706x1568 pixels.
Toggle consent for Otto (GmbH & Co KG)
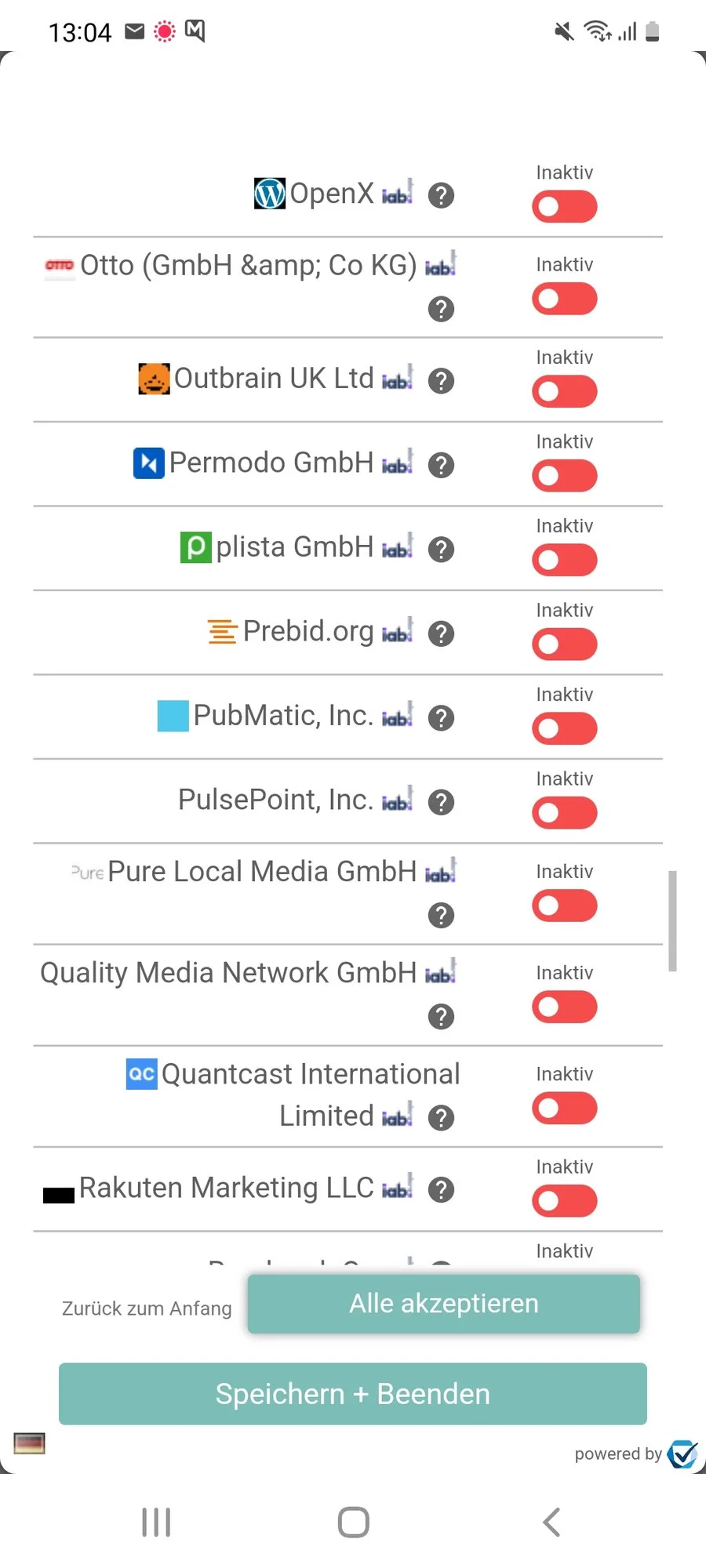coord(564,299)
